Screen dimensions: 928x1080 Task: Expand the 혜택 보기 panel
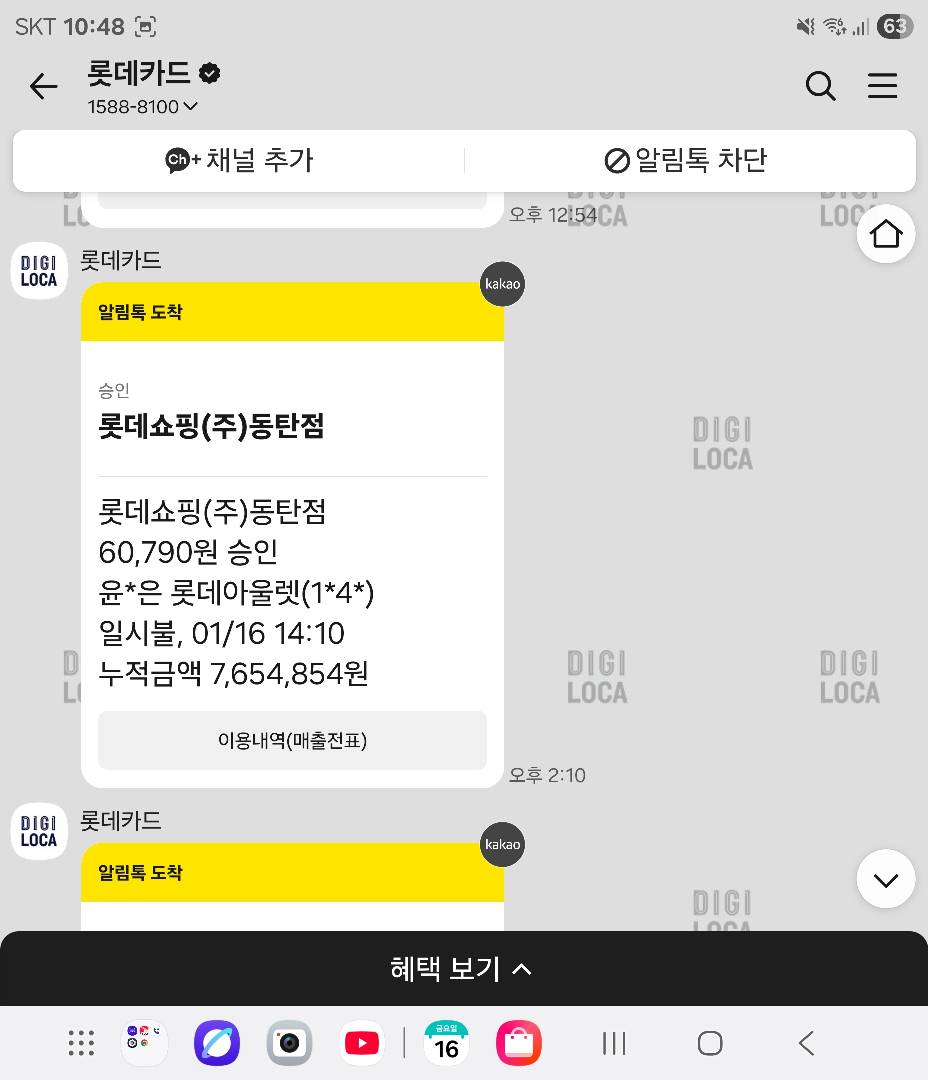[x=463, y=968]
